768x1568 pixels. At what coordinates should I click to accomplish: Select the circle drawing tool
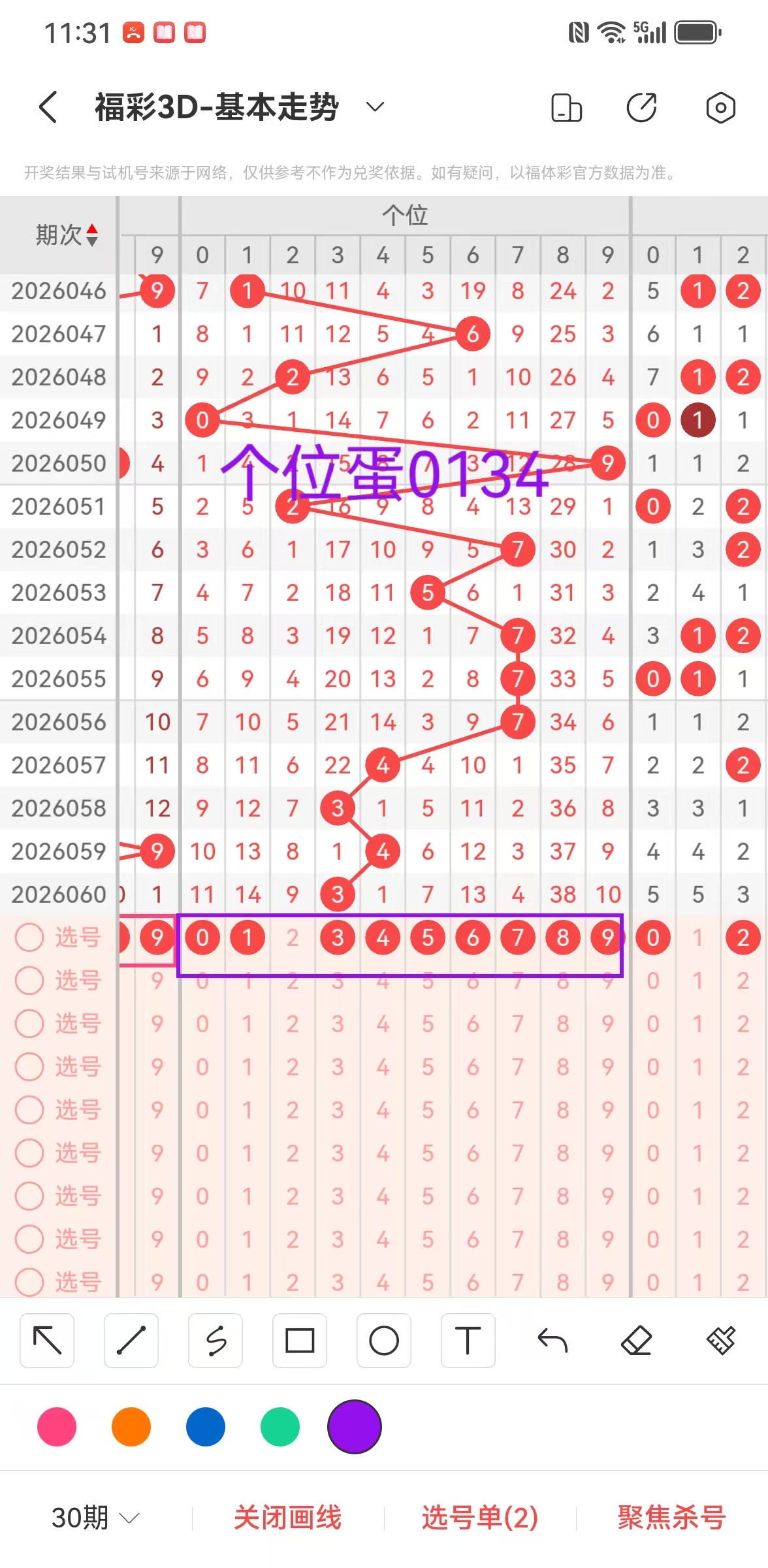384,1341
